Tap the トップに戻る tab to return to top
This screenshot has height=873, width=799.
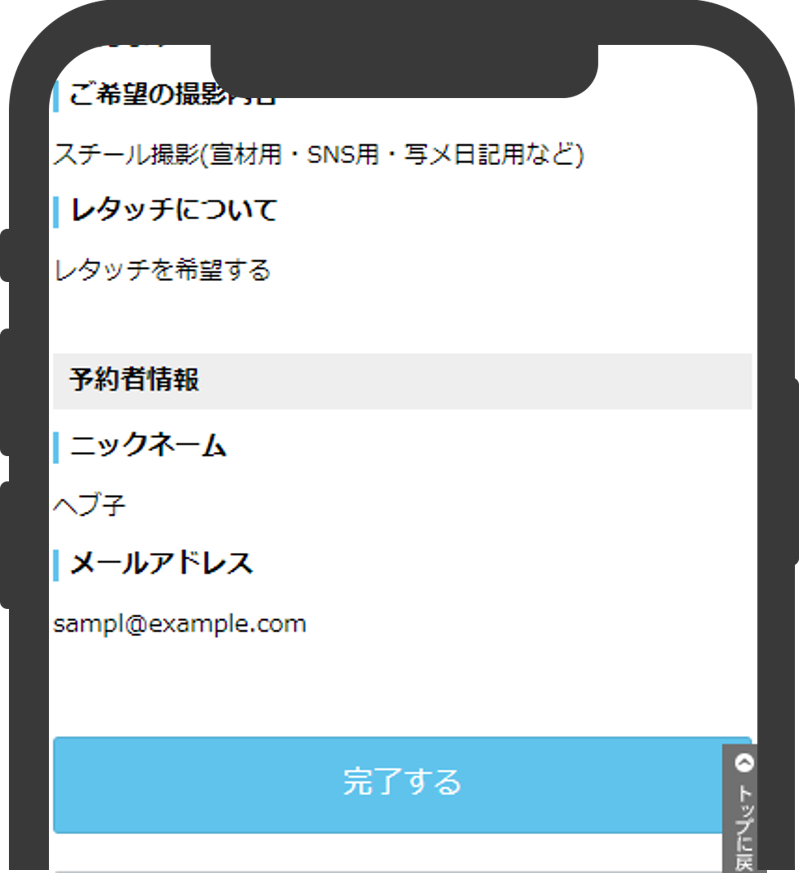point(741,808)
